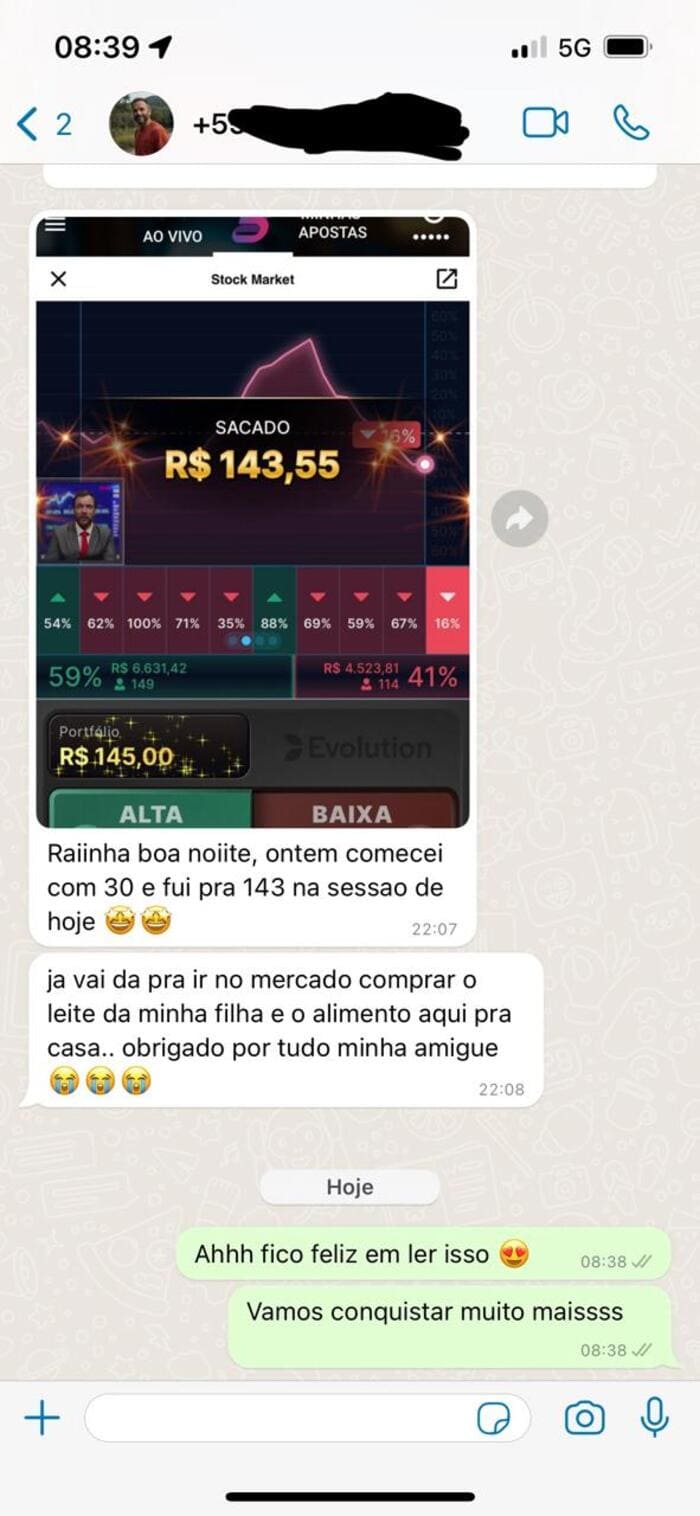The image size is (700, 1516).
Task: Open the contact's profile photo
Action: [141, 124]
